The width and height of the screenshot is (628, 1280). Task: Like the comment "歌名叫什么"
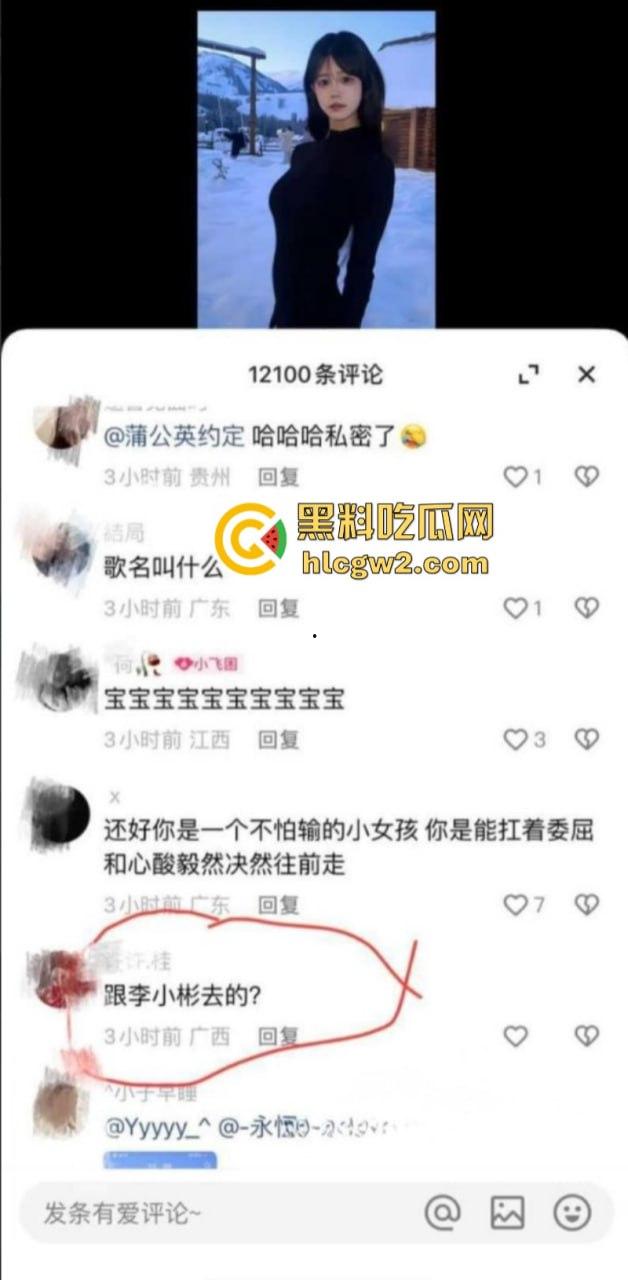[x=515, y=608]
